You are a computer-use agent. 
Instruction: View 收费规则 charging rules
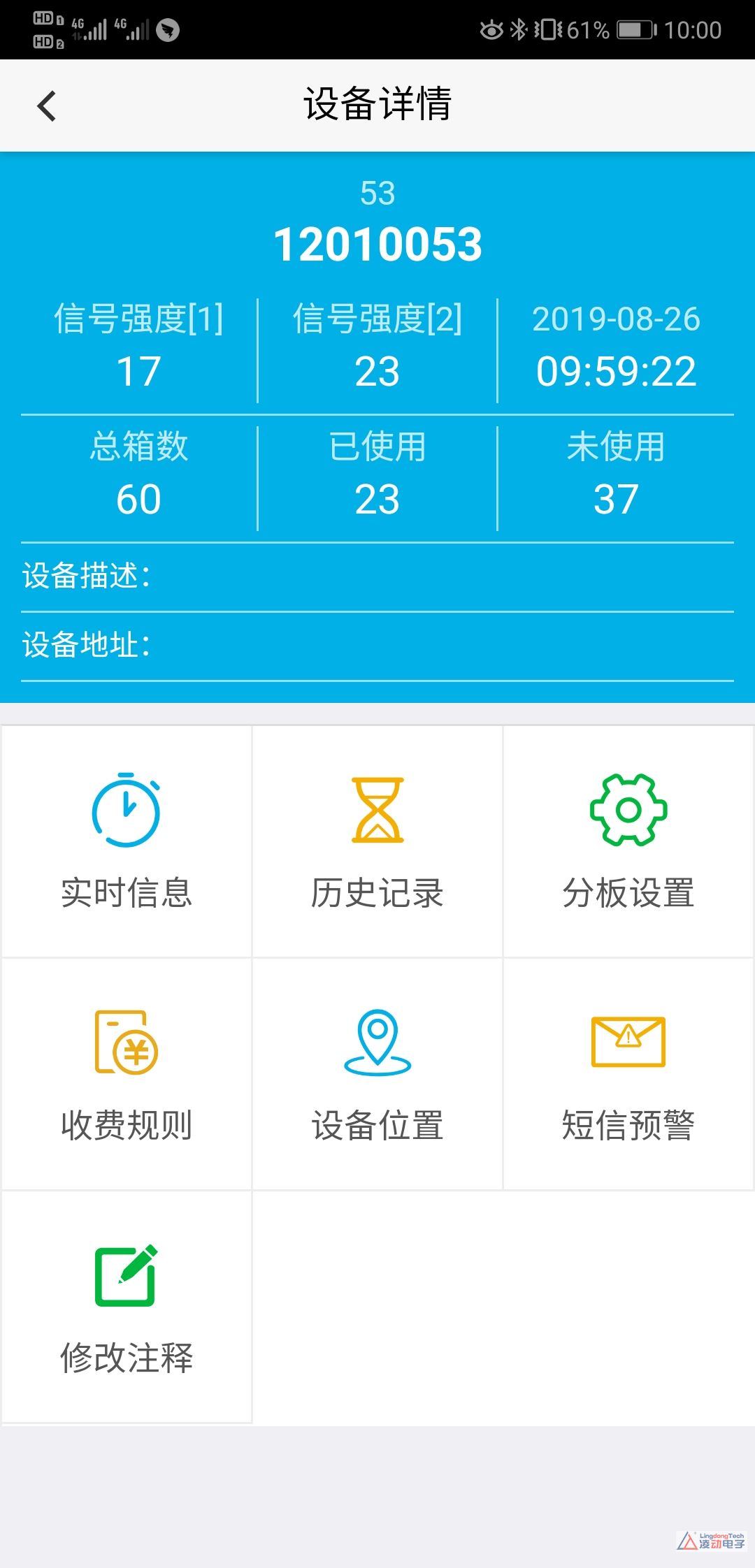click(x=127, y=1074)
